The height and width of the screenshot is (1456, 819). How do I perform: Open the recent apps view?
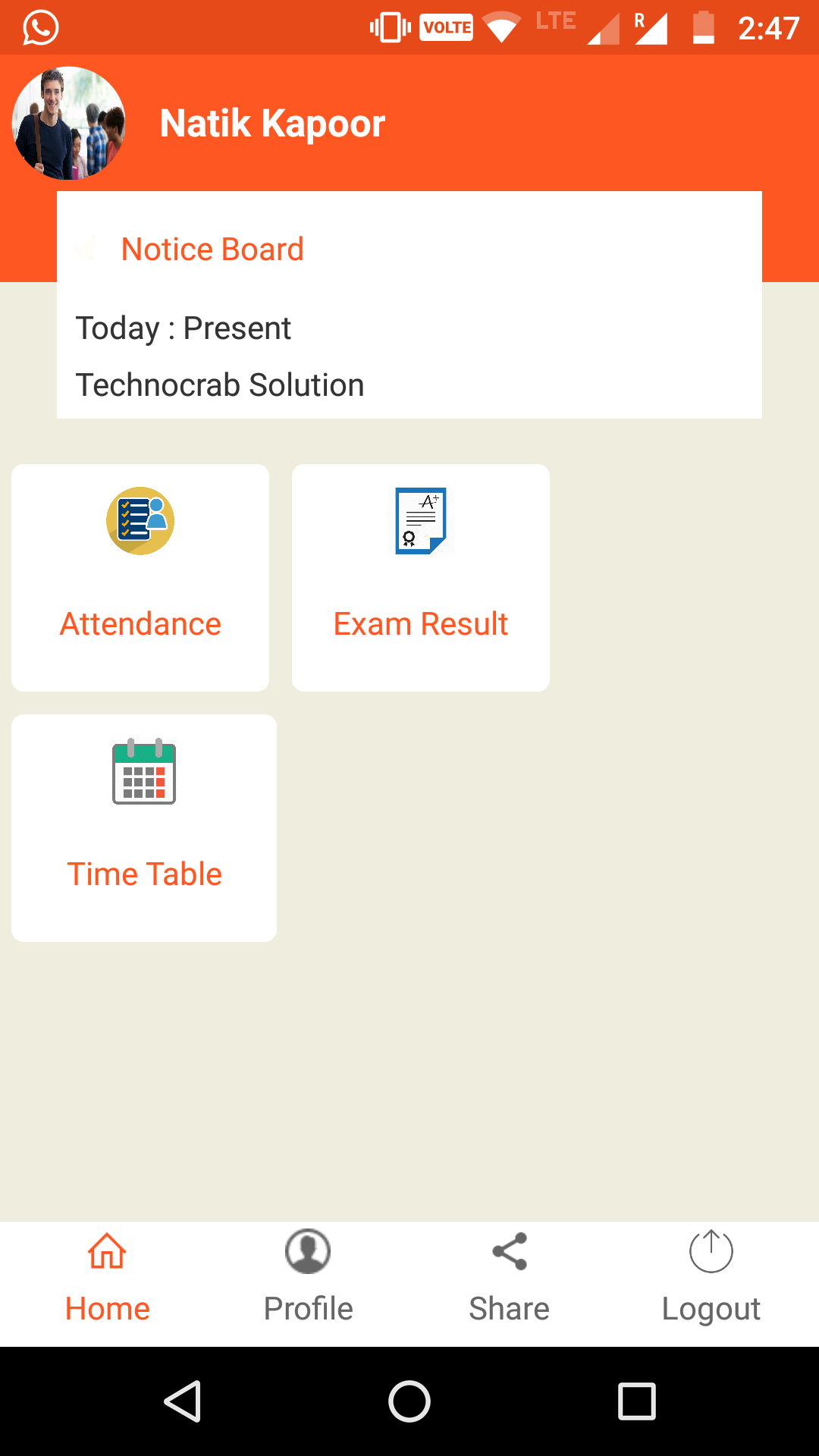click(x=636, y=1401)
